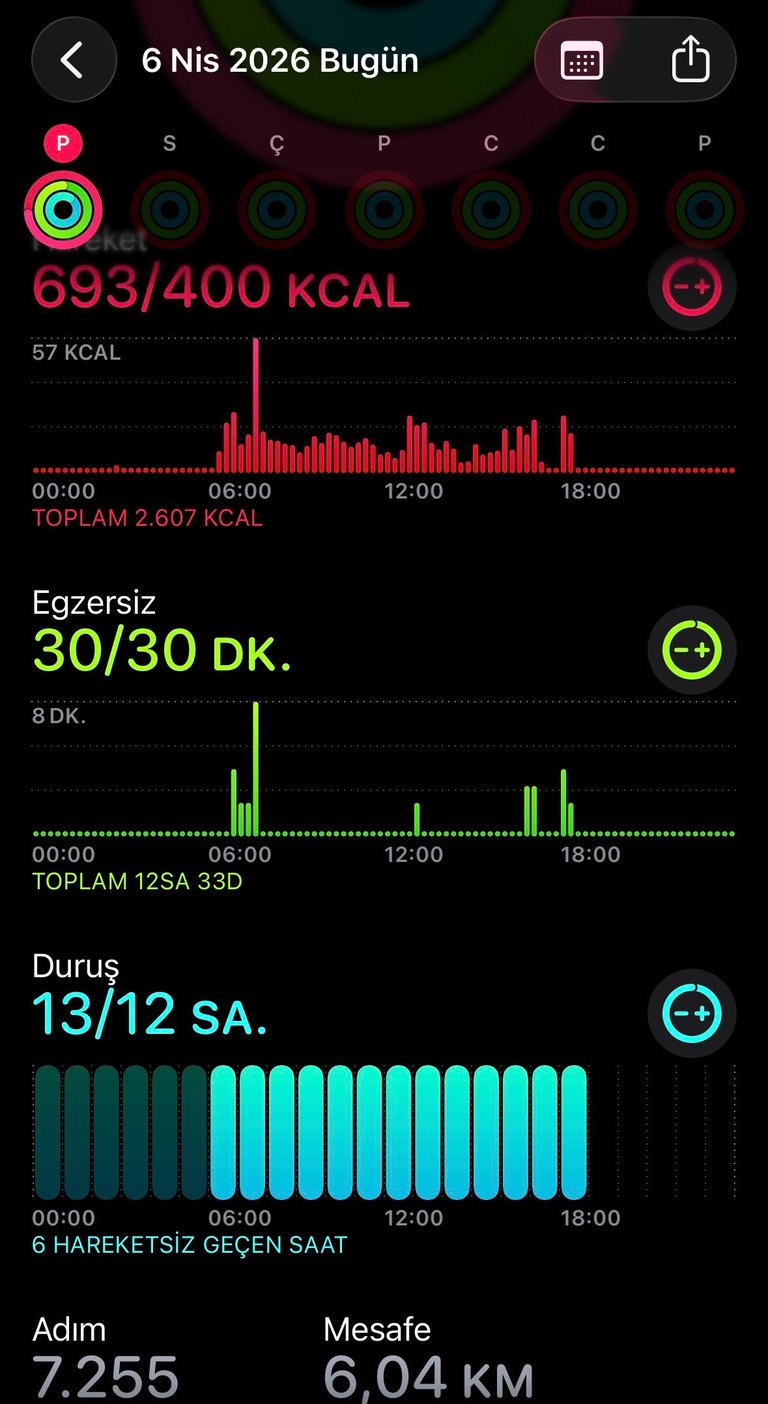The width and height of the screenshot is (768, 1404).
Task: Edit the Duruş hours goal
Action: tap(692, 1013)
